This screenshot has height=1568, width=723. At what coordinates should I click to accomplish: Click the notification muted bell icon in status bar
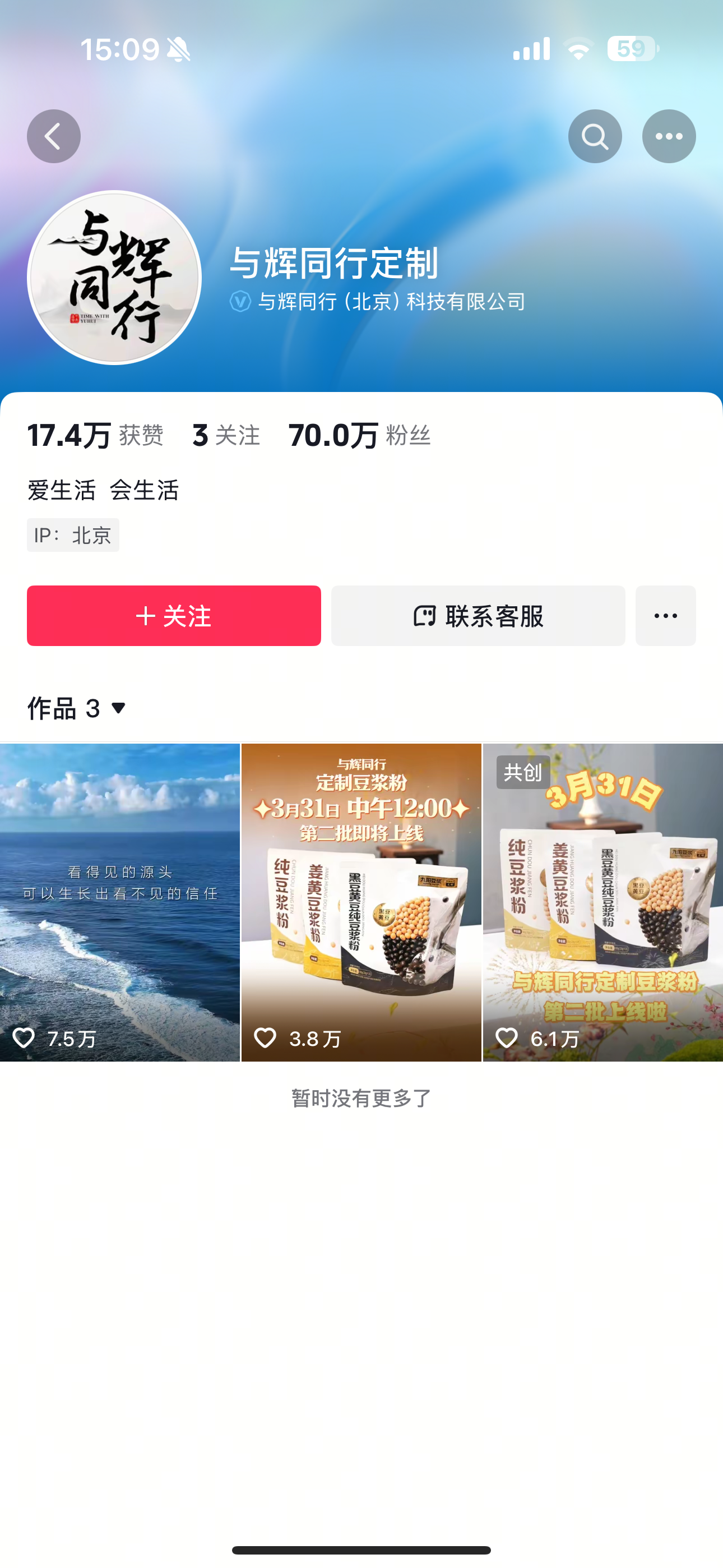point(178,50)
